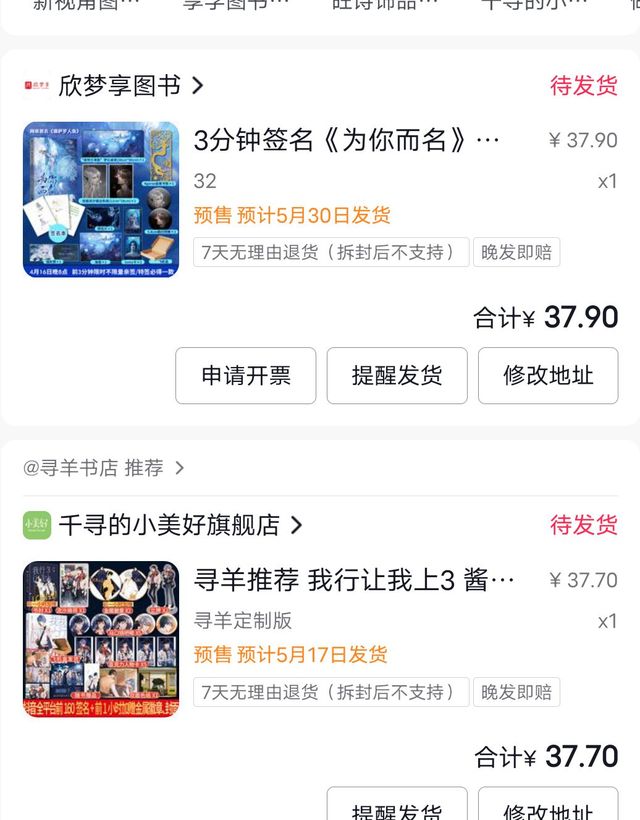Screen dimensions: 640x820
Task: Tap 提醒发货 on the 我行让我上3 order
Action: [x=397, y=806]
